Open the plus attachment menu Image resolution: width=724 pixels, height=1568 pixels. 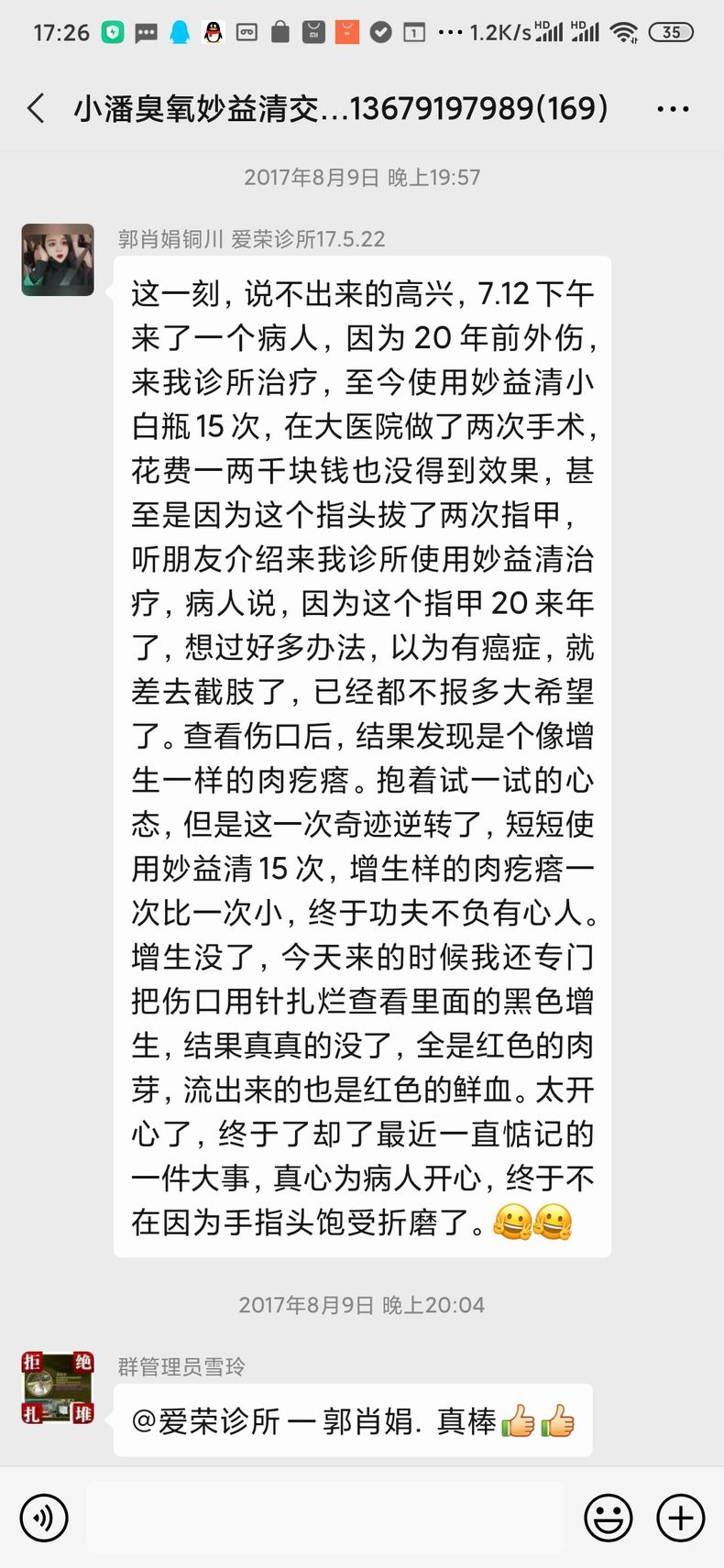(680, 1517)
